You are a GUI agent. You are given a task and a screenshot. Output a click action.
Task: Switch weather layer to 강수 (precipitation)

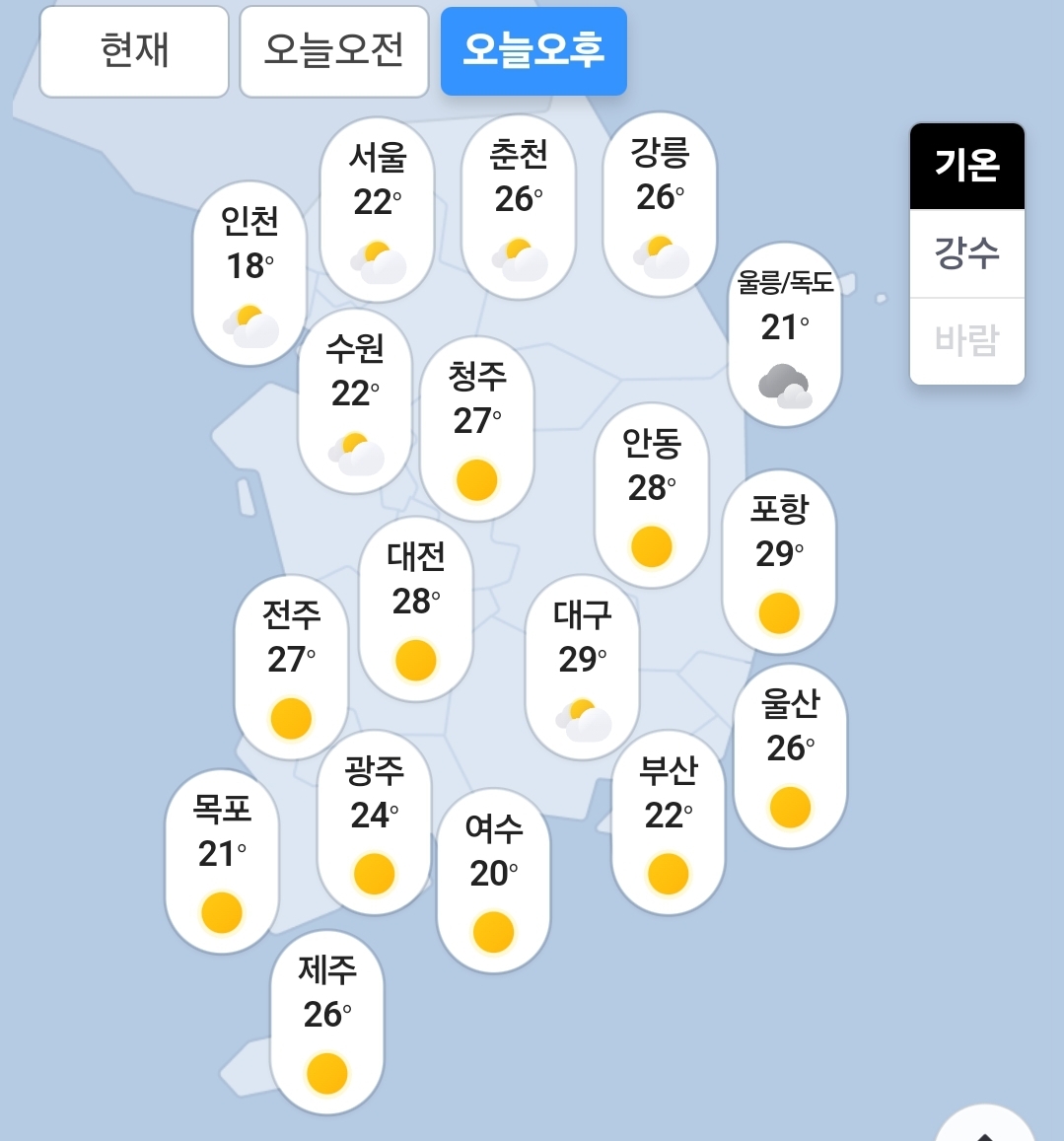click(x=966, y=253)
